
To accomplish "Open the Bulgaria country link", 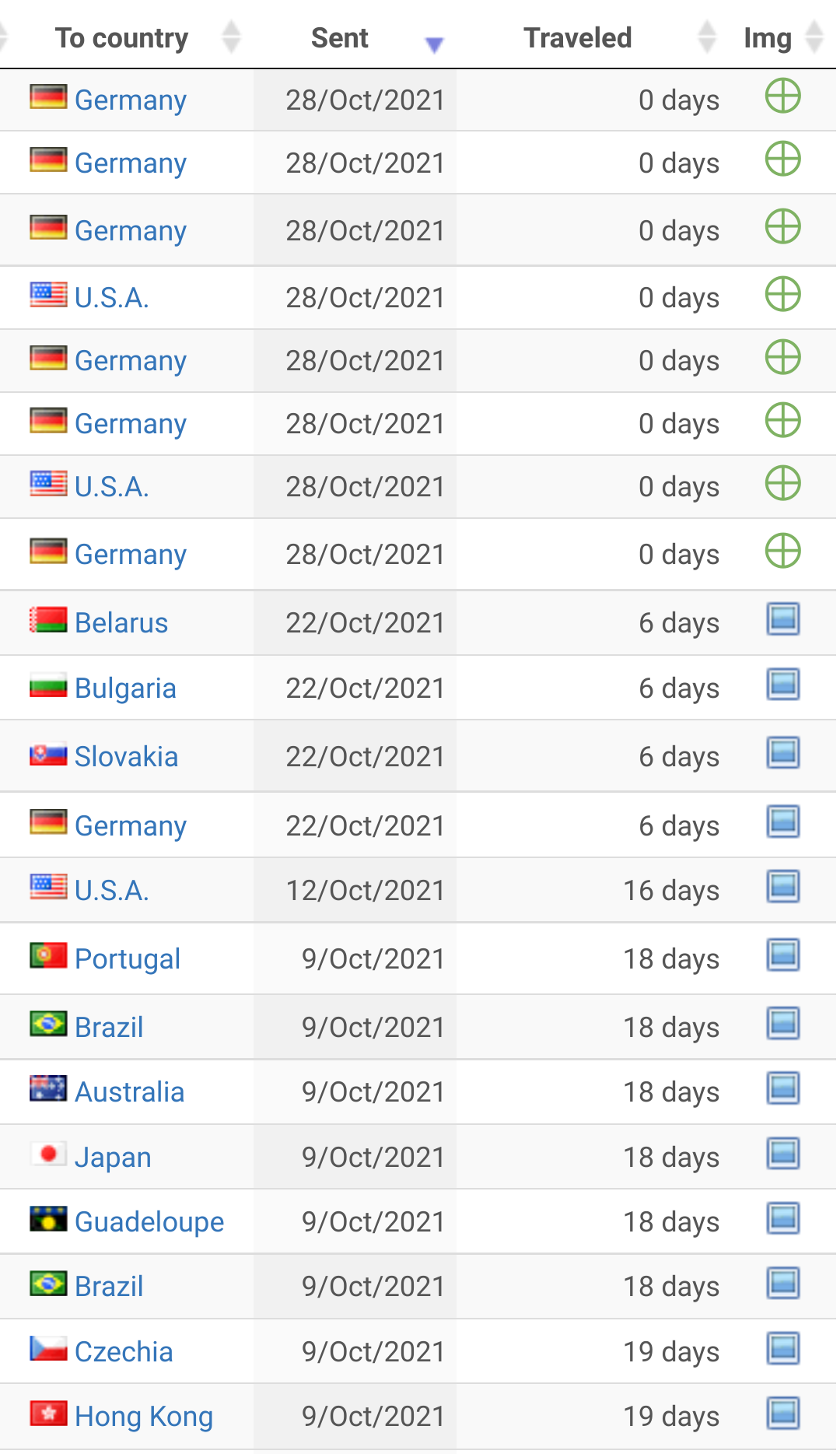I will (x=125, y=688).
